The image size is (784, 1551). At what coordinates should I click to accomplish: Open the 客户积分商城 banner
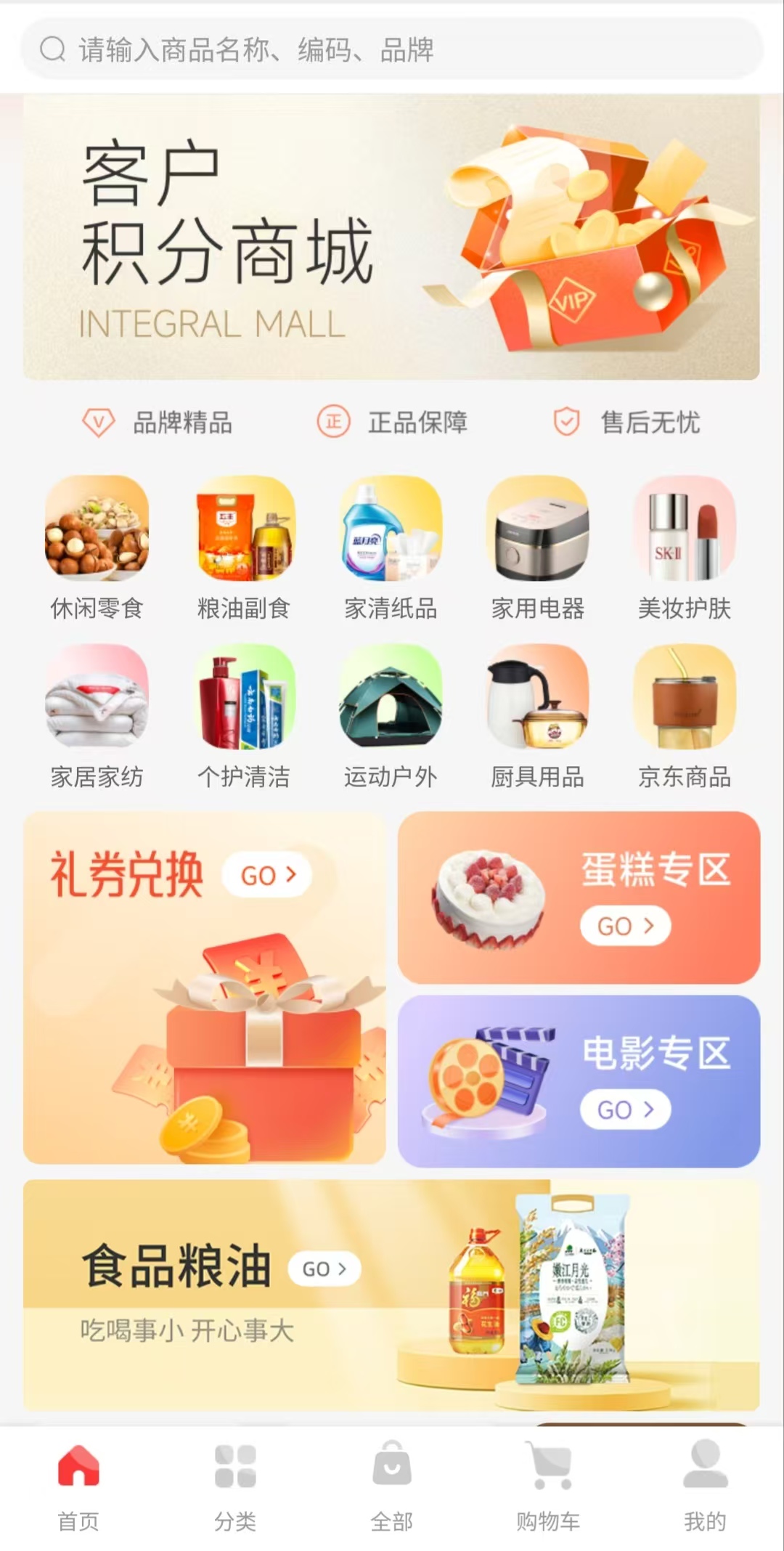(392, 237)
